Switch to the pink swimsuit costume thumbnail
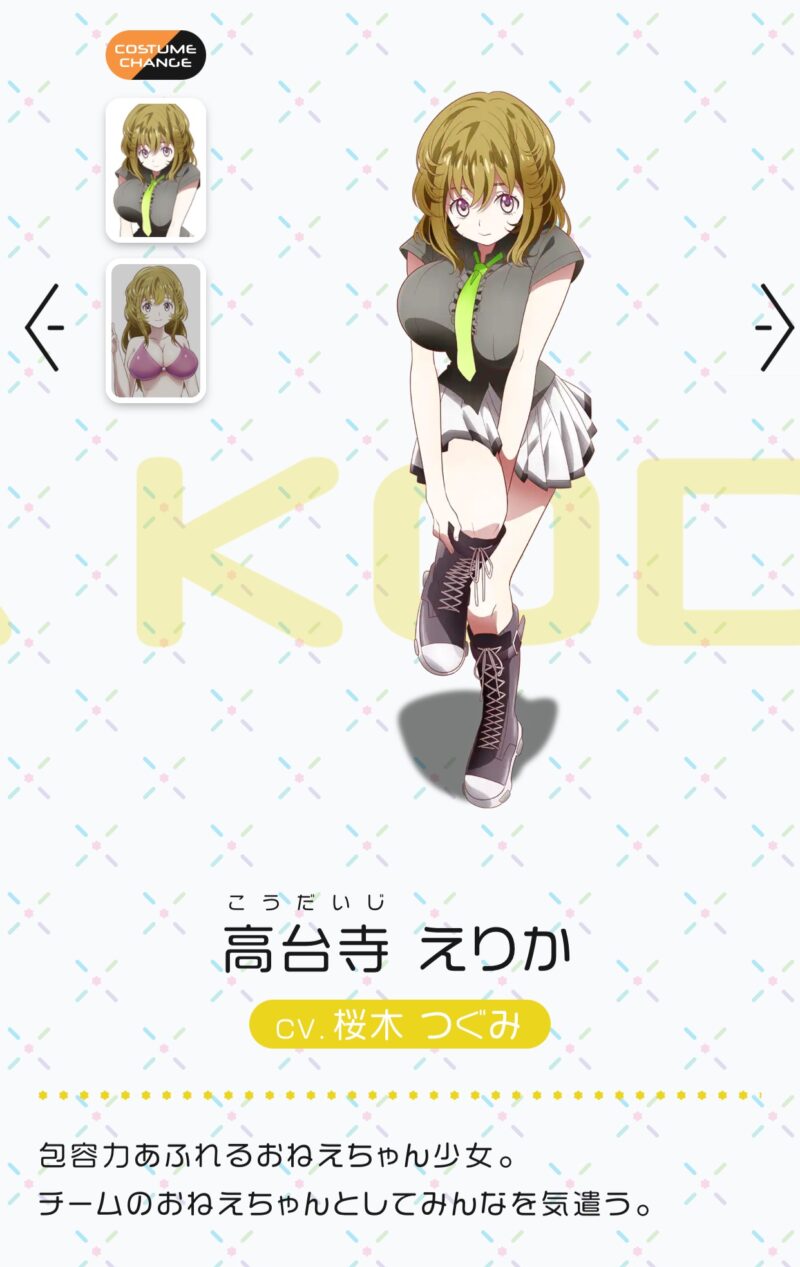Screen dimensions: 800x1267 156,331
